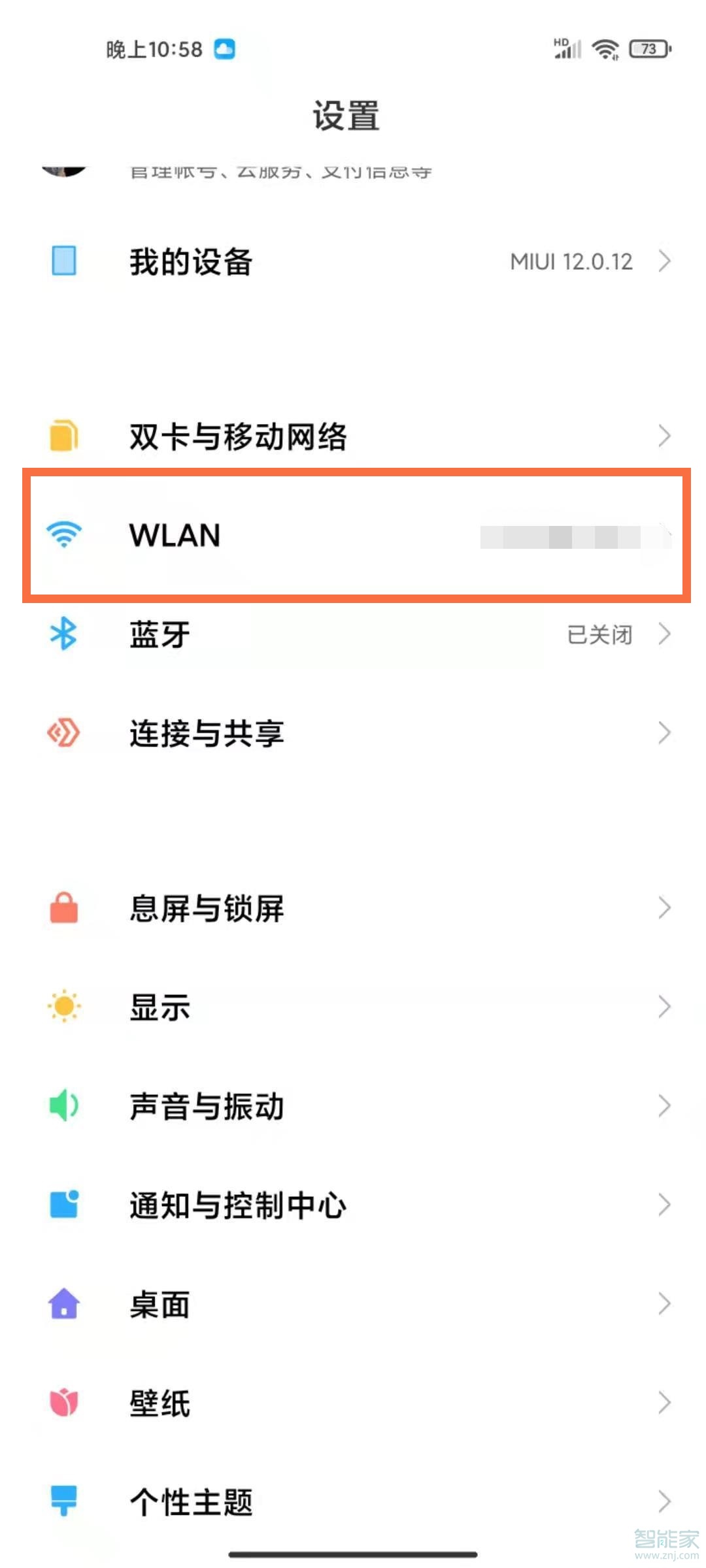The image size is (706, 1568).
Task: Open WLAN settings
Action: pyautogui.click(x=353, y=535)
